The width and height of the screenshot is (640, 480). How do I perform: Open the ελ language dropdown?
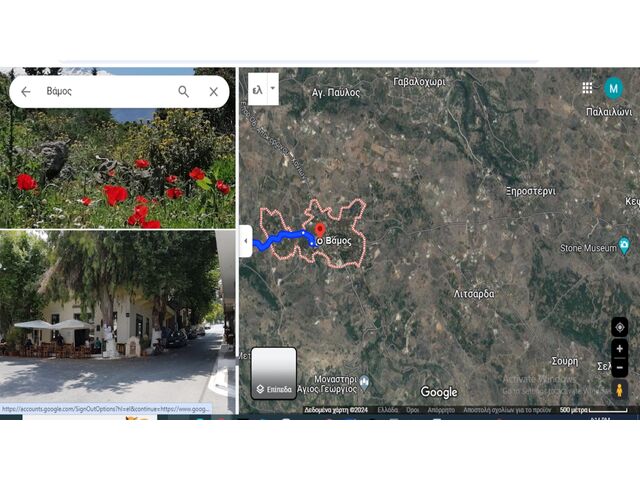point(264,89)
